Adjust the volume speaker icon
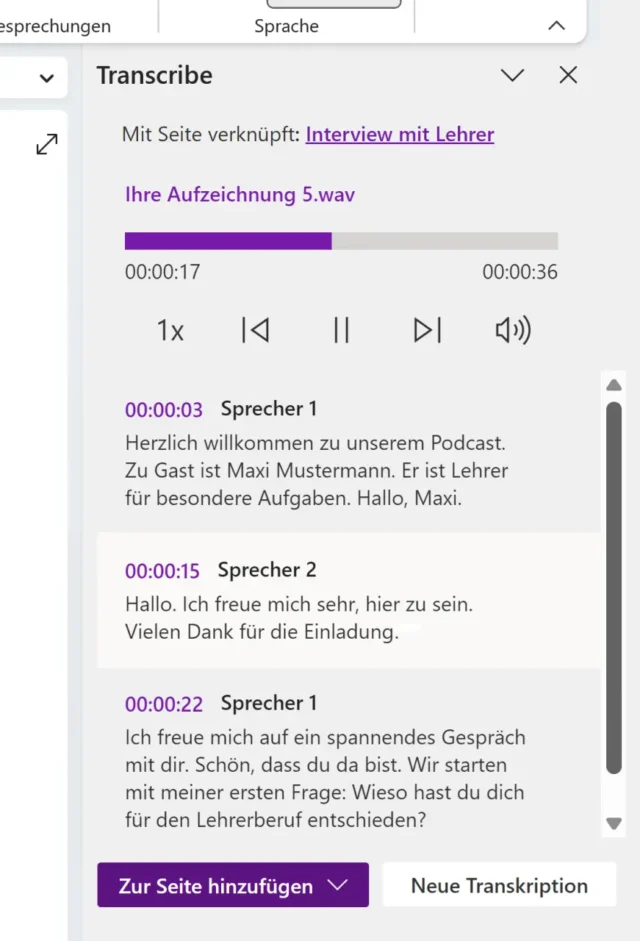 tap(513, 330)
